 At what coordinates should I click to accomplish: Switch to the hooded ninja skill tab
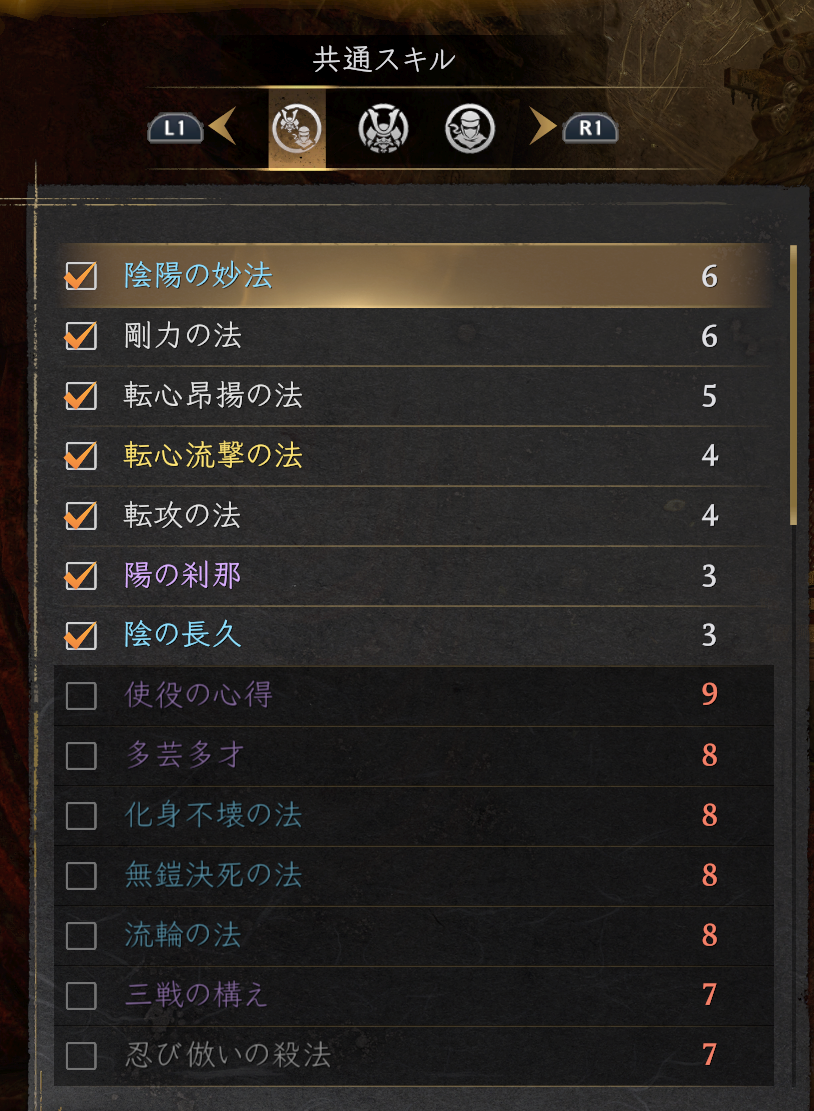pos(470,128)
